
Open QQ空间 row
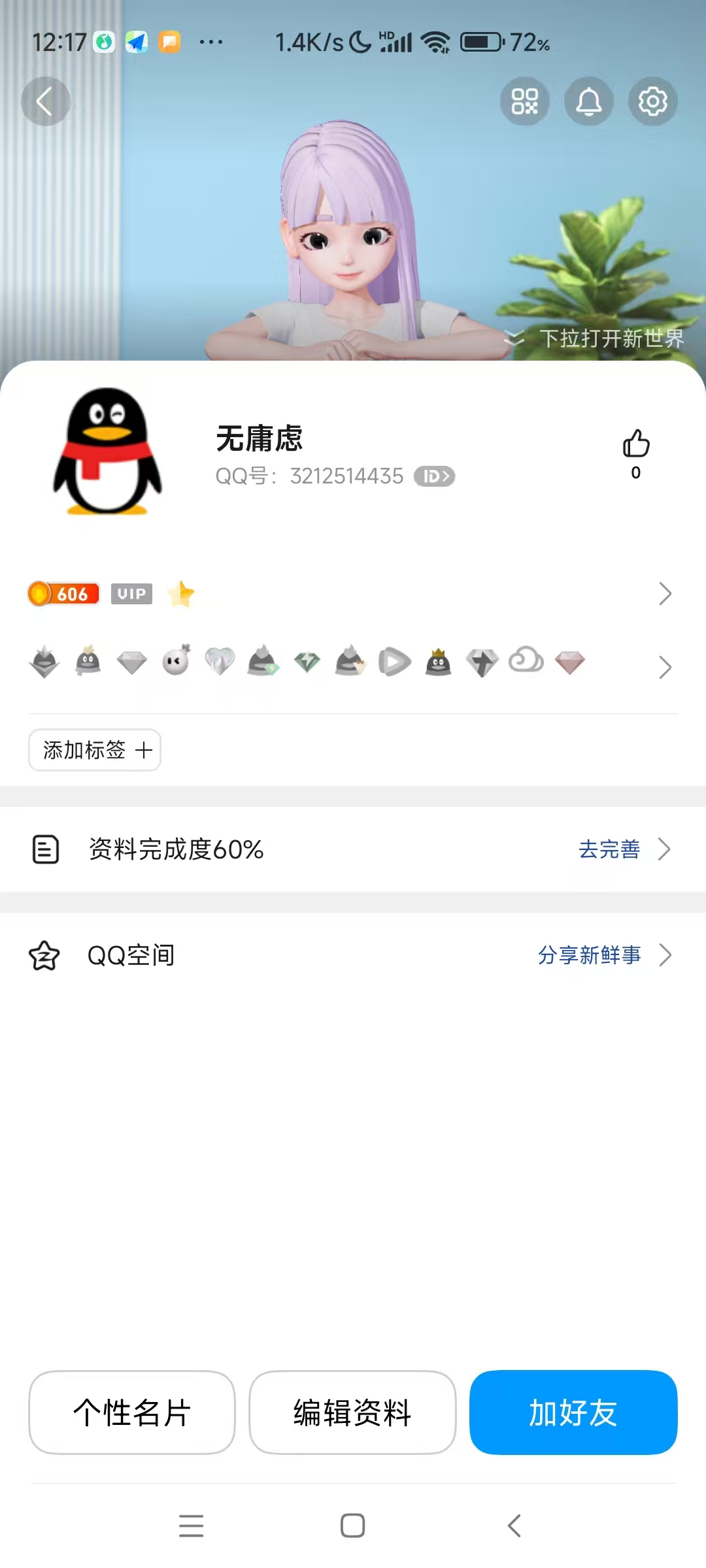[131, 955]
